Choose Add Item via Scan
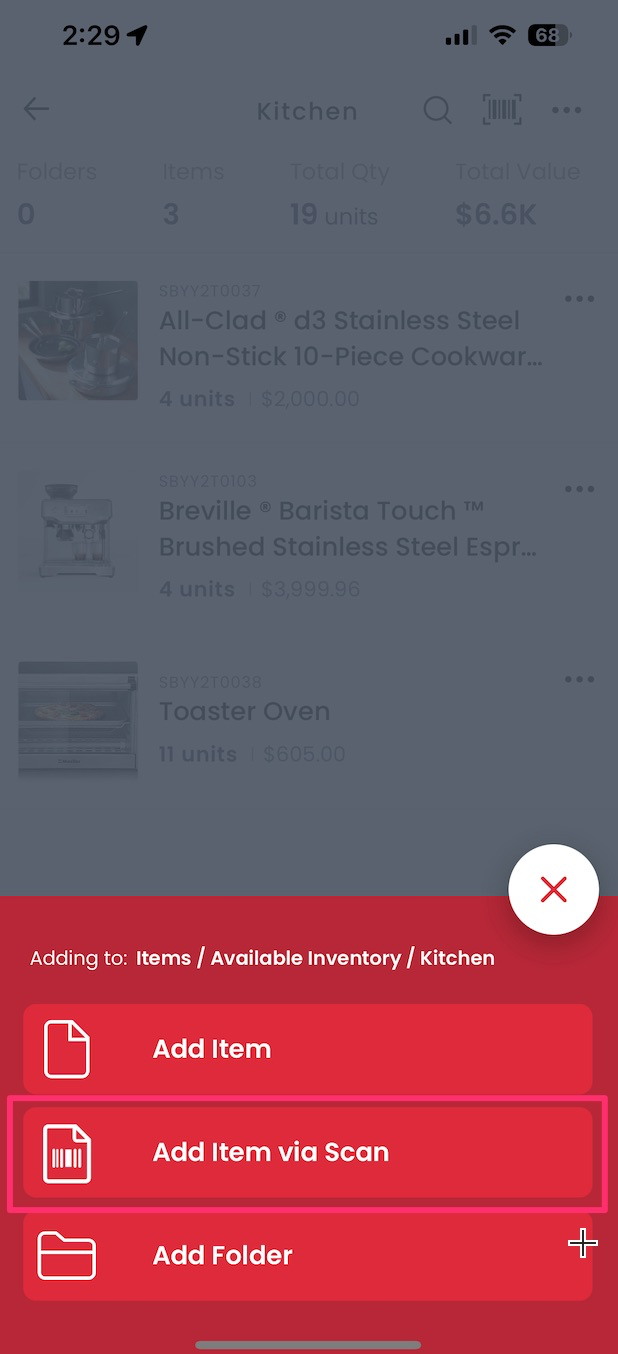 point(308,1152)
